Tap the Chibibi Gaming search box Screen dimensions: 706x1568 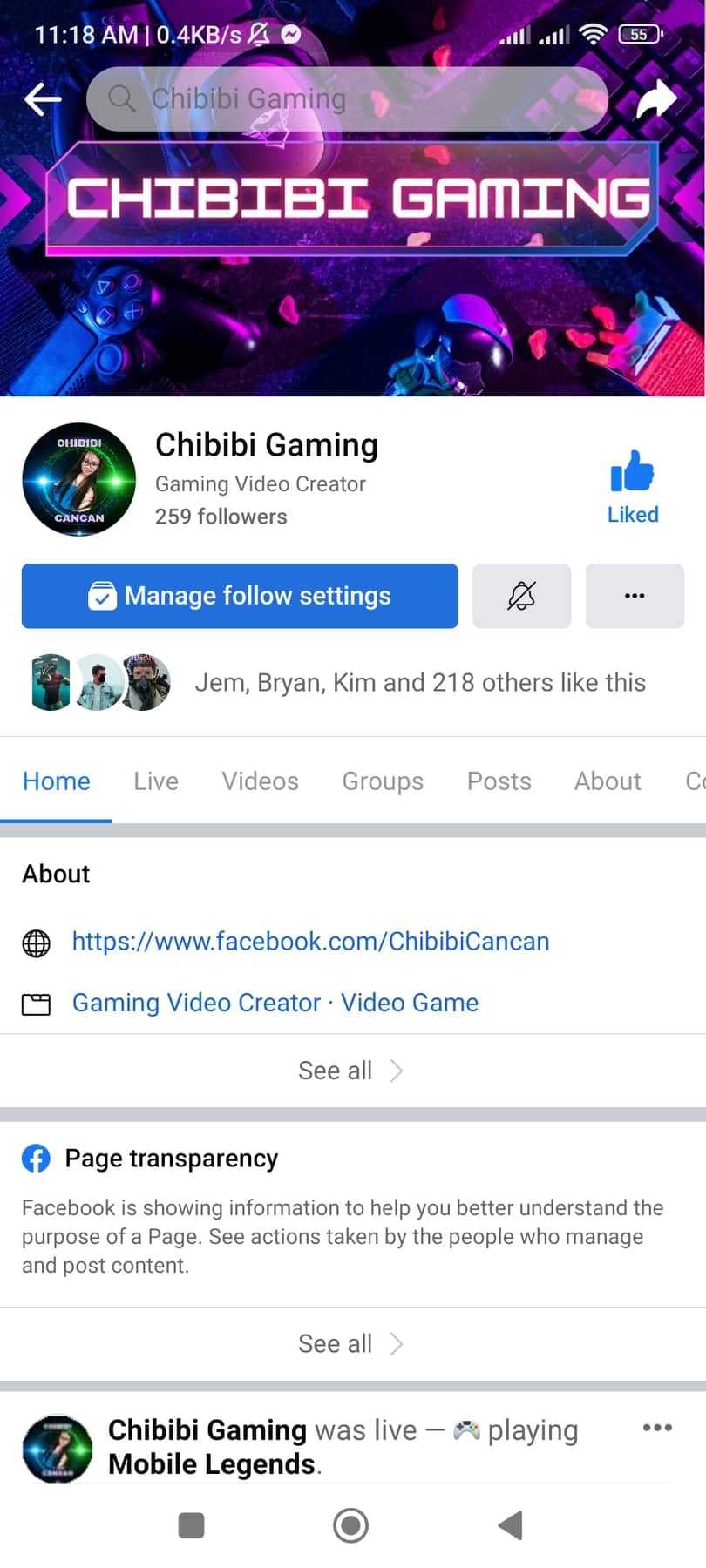coord(347,99)
